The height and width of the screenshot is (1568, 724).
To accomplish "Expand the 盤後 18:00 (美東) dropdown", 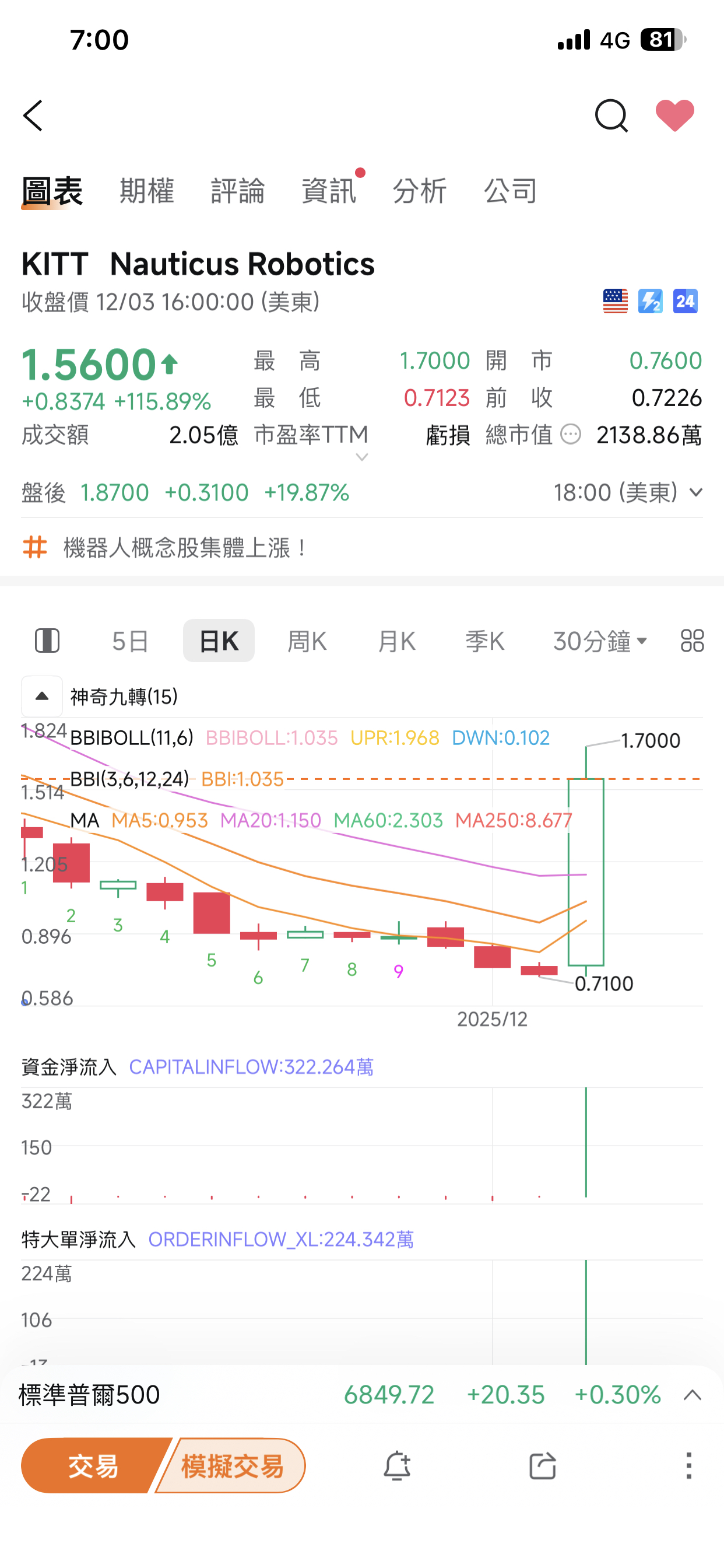I will click(695, 492).
